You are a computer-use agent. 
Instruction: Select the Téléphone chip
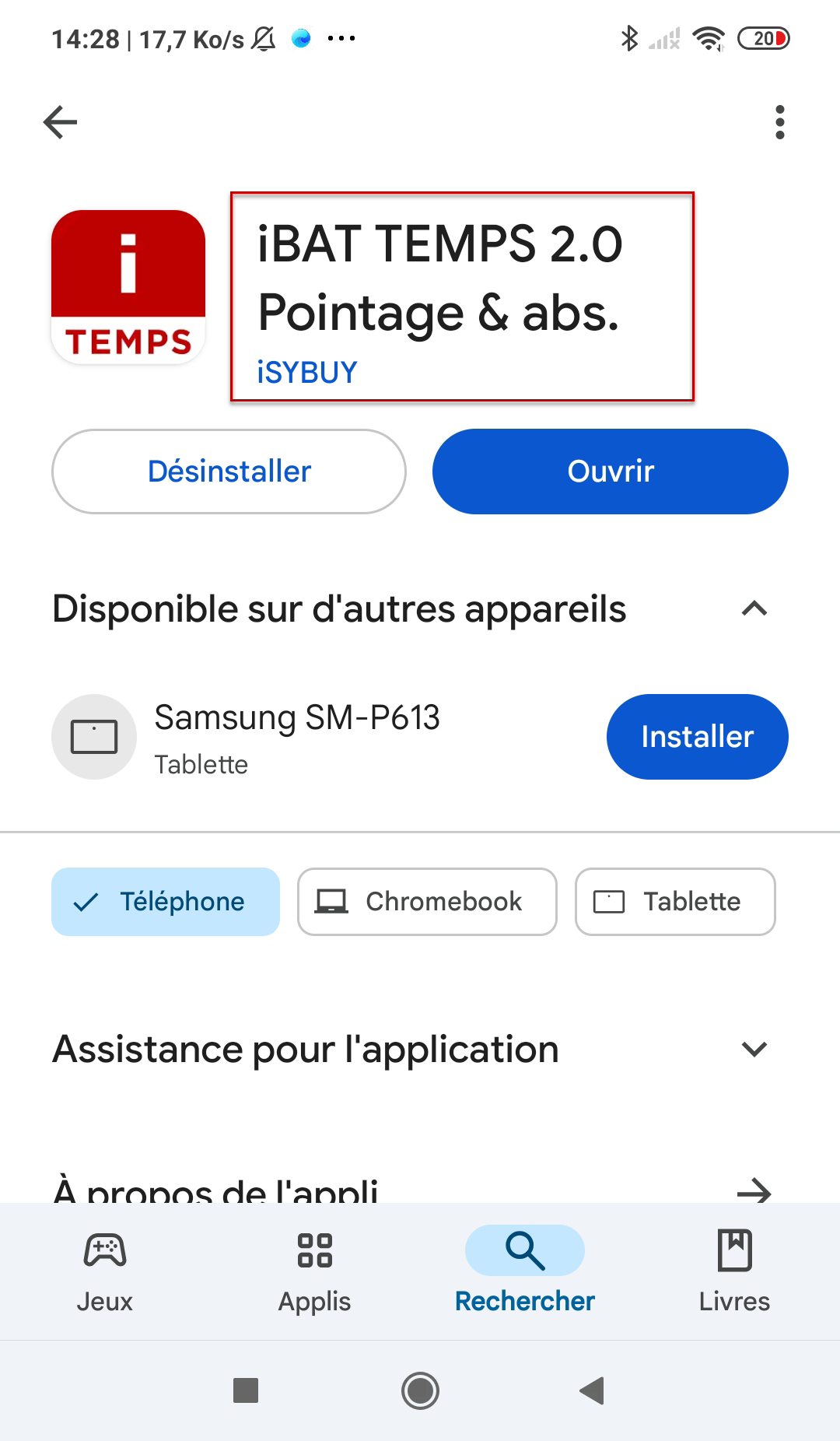[x=166, y=902]
